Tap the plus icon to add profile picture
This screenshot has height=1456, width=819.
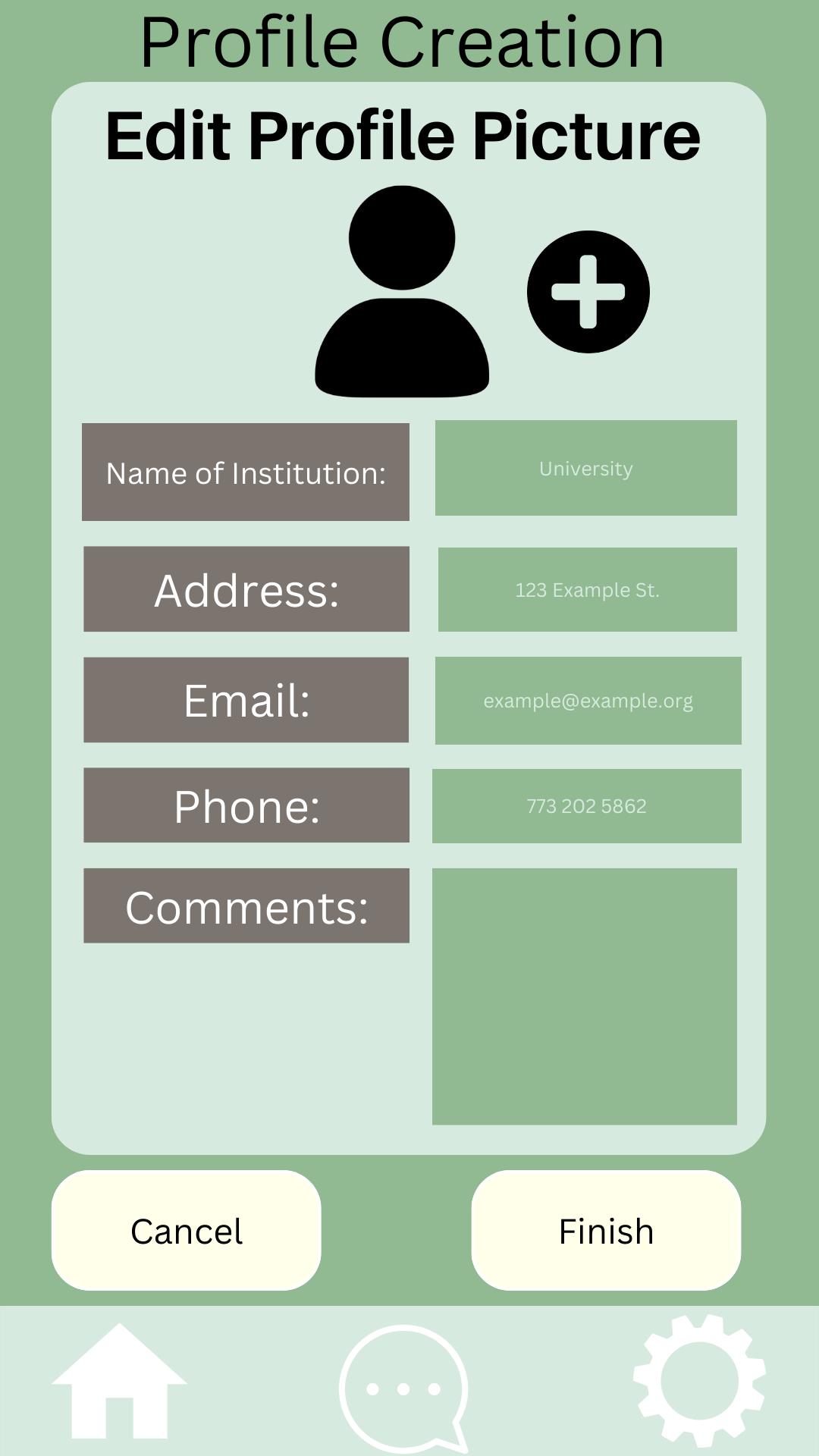(588, 292)
